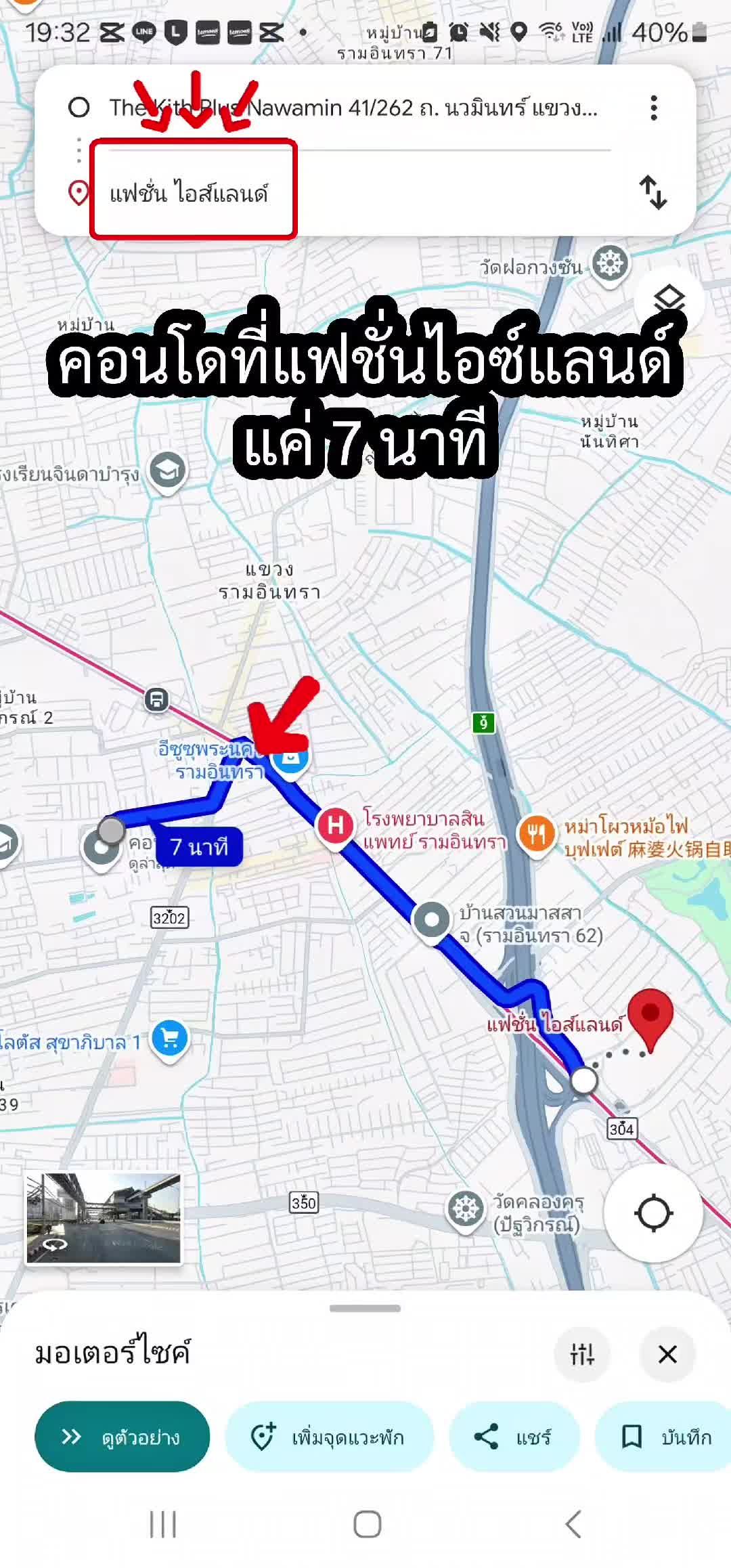Open the วัดฝอกวงซัน temple pin
Viewport: 731px width, 1568px height.
click(610, 264)
